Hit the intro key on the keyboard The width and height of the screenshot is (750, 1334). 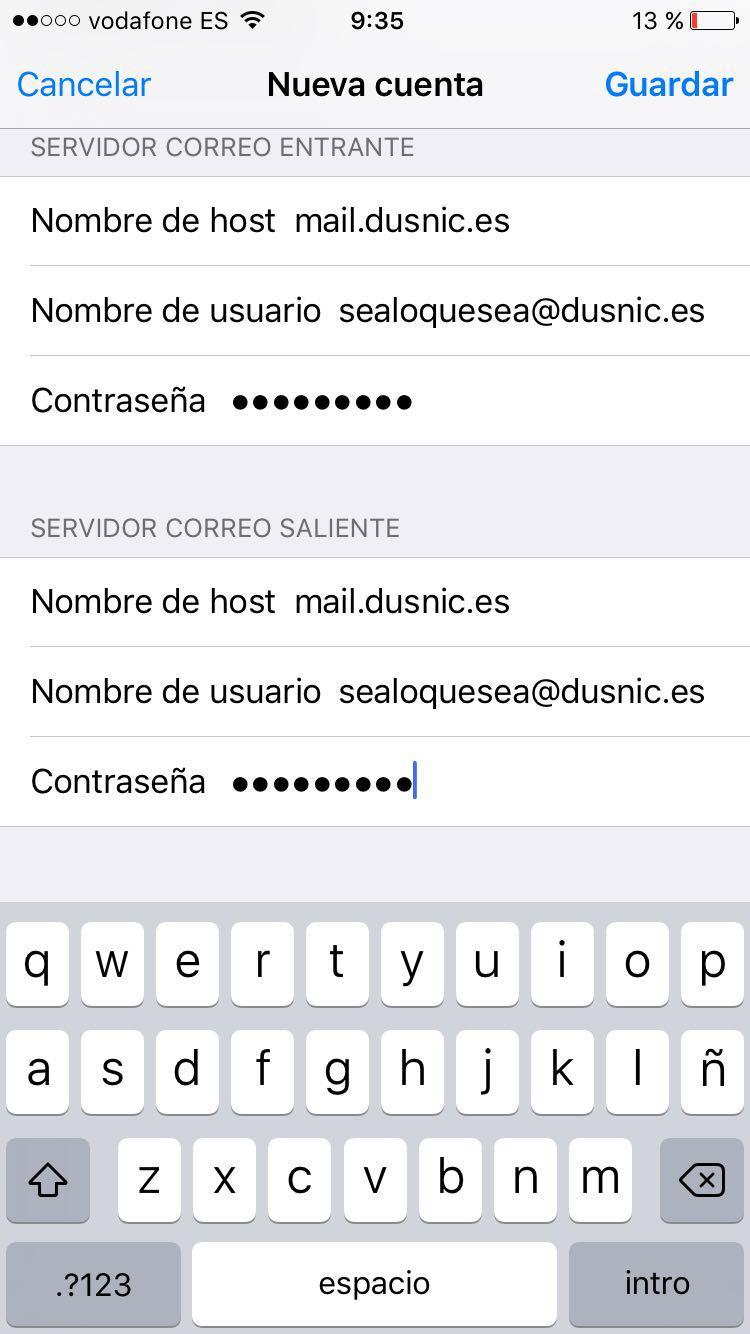[657, 1284]
